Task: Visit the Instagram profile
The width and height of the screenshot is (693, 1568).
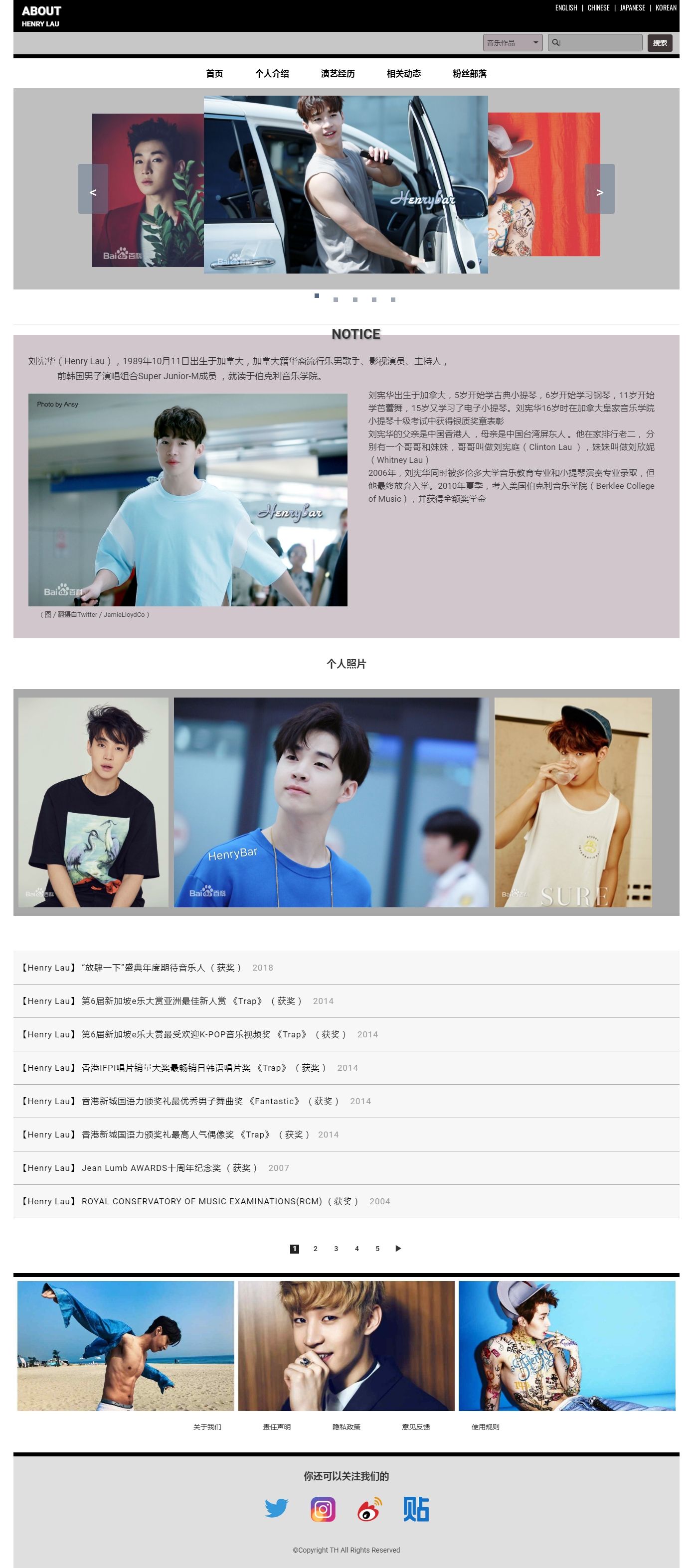Action: tap(323, 1509)
